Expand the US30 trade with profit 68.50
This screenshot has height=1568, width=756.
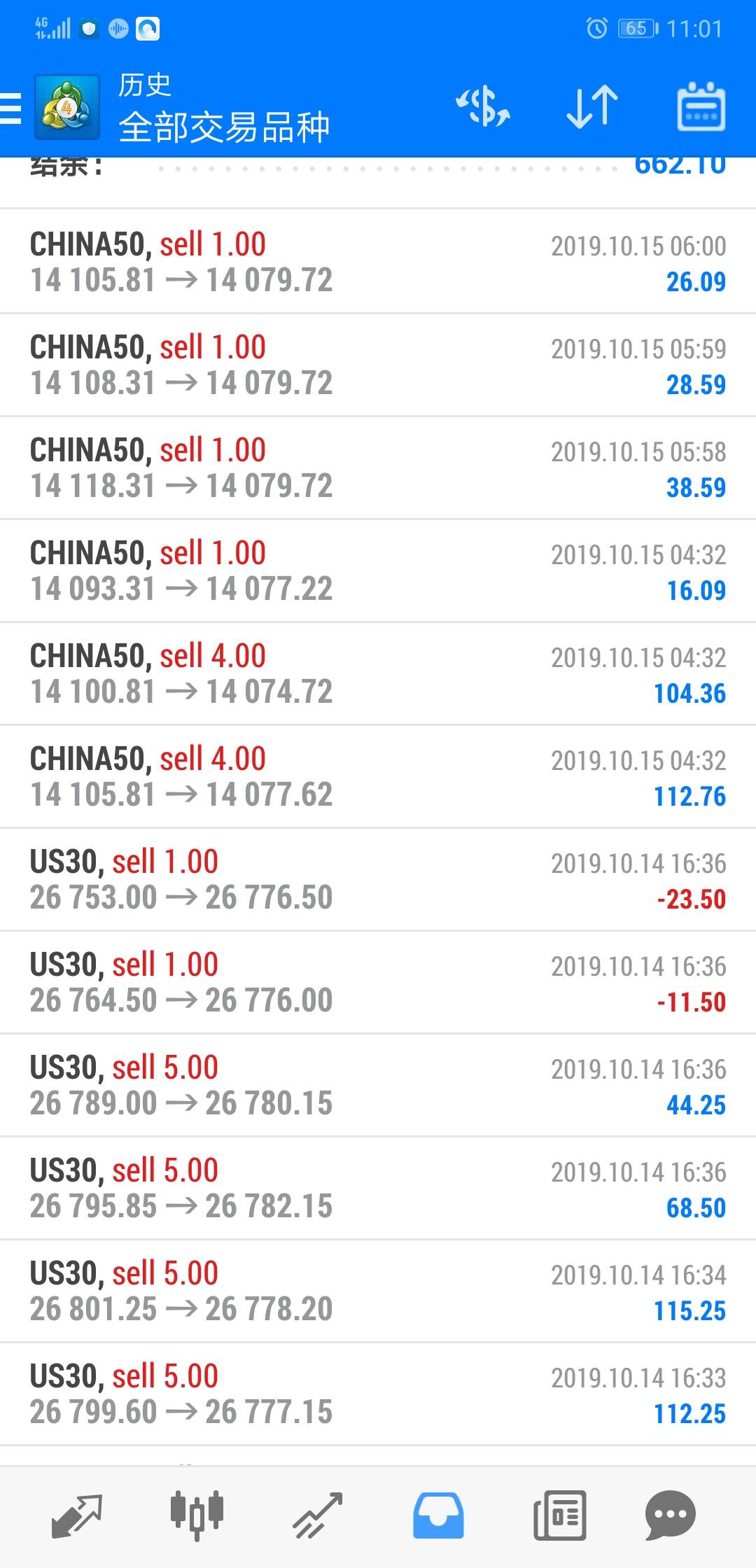coord(378,1188)
